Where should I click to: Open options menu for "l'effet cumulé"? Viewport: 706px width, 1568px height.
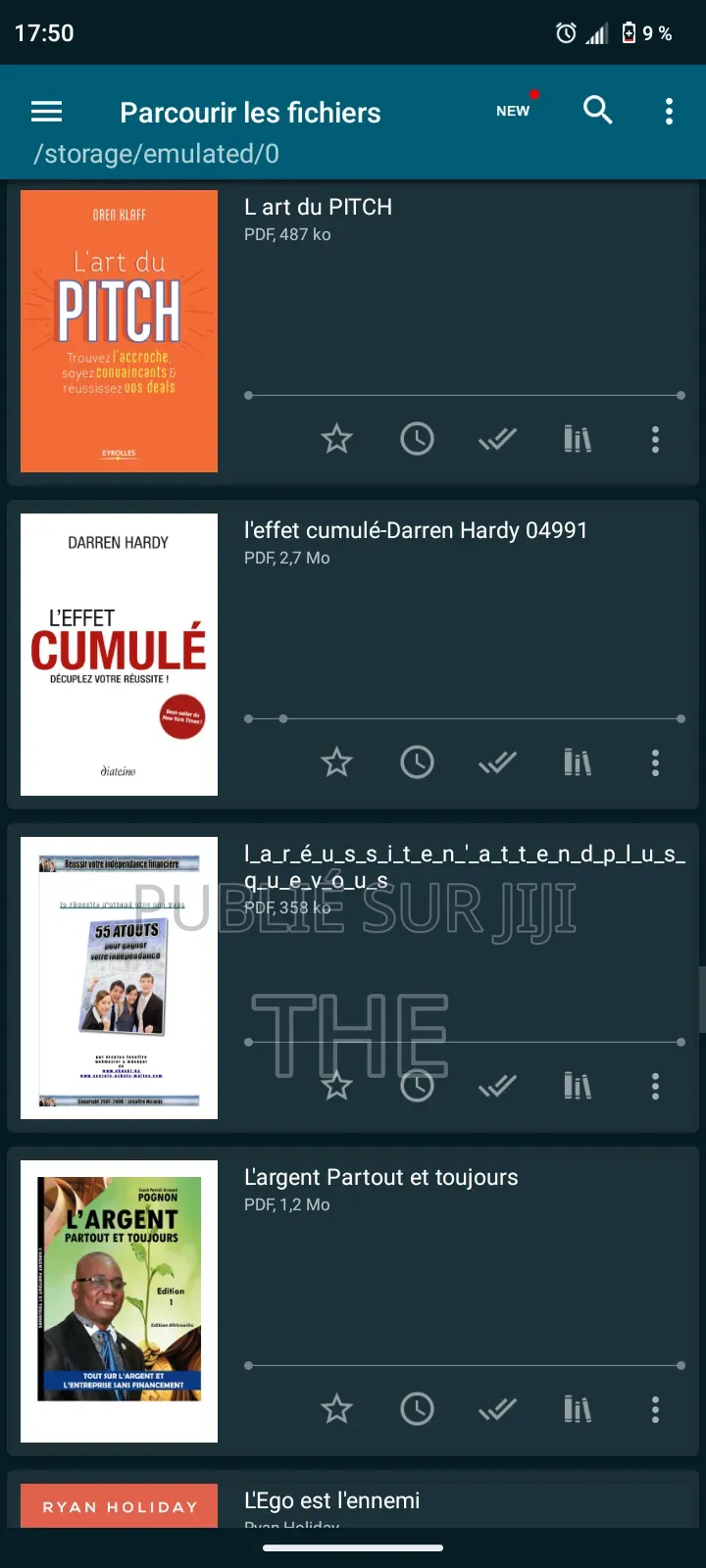[x=655, y=762]
